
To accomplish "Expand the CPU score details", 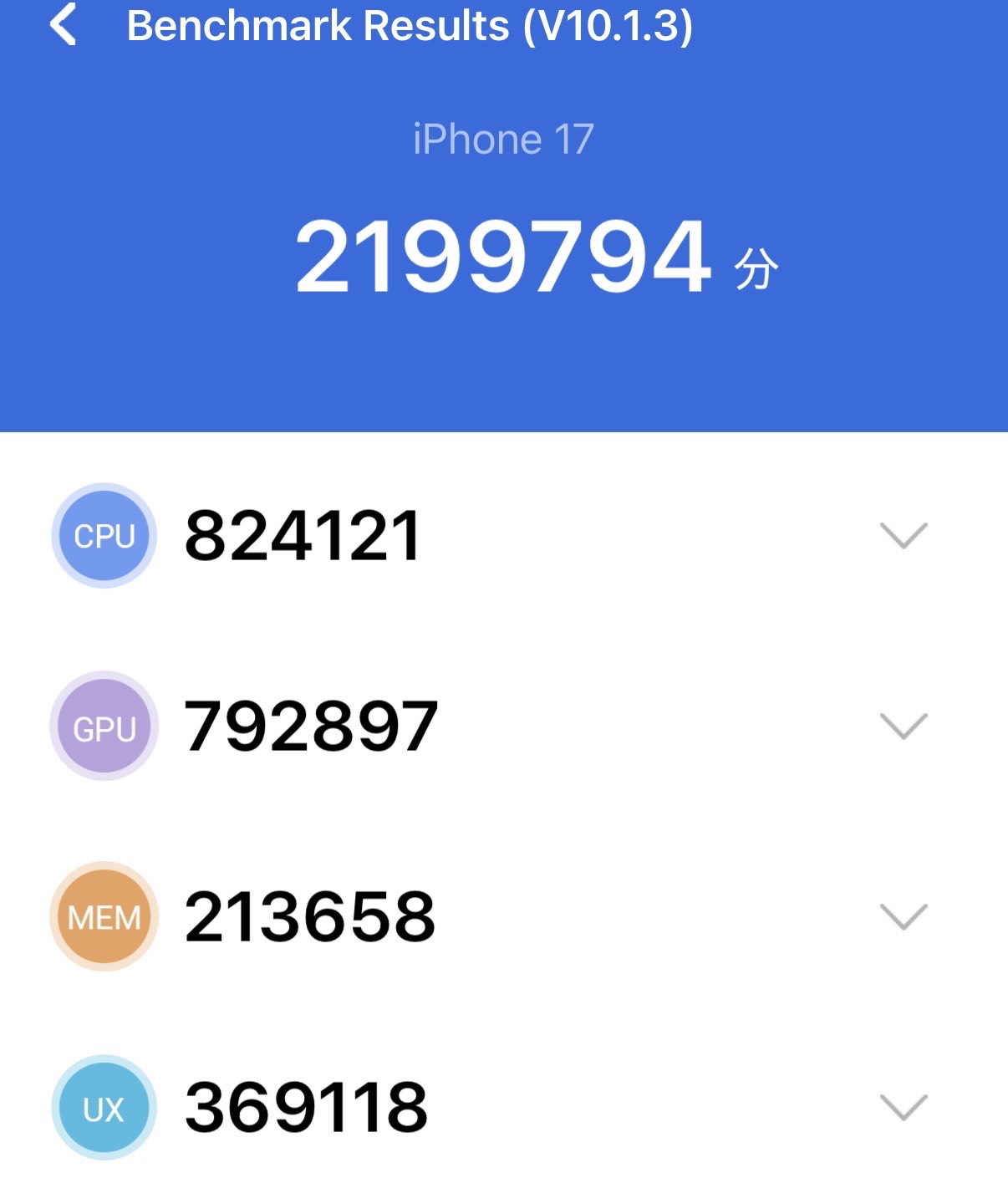I will 904,535.
